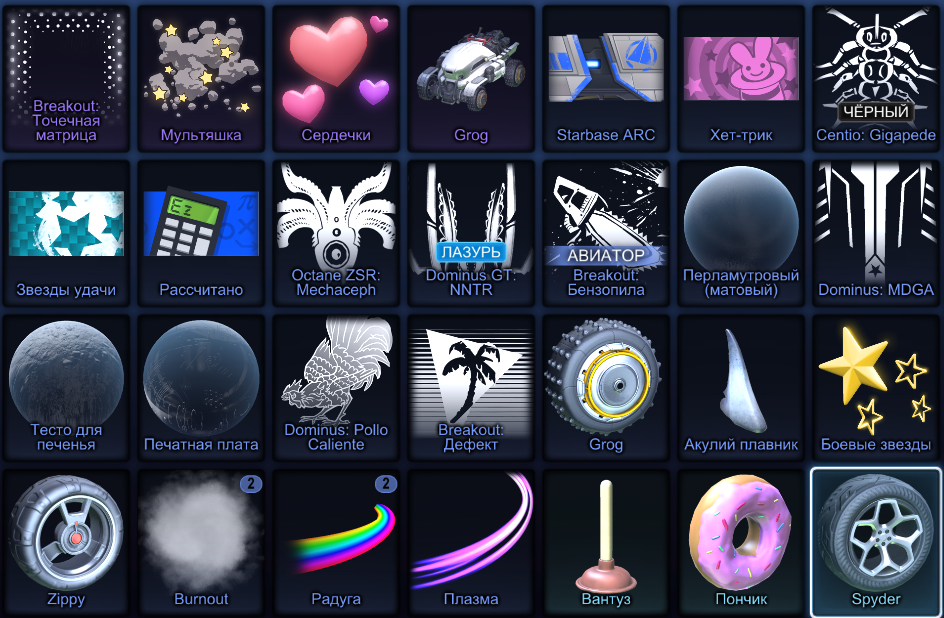Image resolution: width=944 pixels, height=618 pixels.
Task: Open the Starbase ARC item
Action: [x=606, y=76]
